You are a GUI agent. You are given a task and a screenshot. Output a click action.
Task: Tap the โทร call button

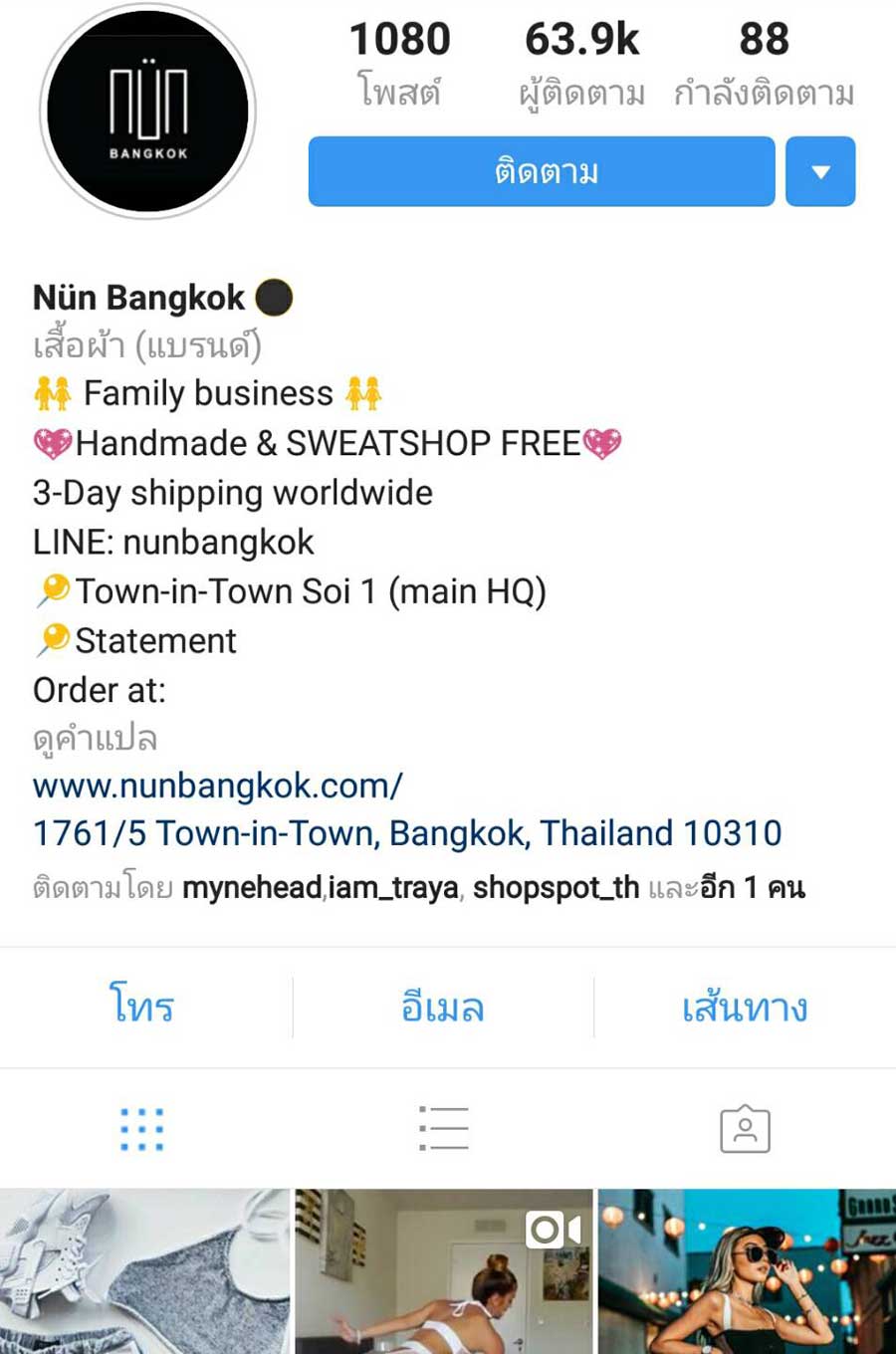click(x=142, y=1007)
